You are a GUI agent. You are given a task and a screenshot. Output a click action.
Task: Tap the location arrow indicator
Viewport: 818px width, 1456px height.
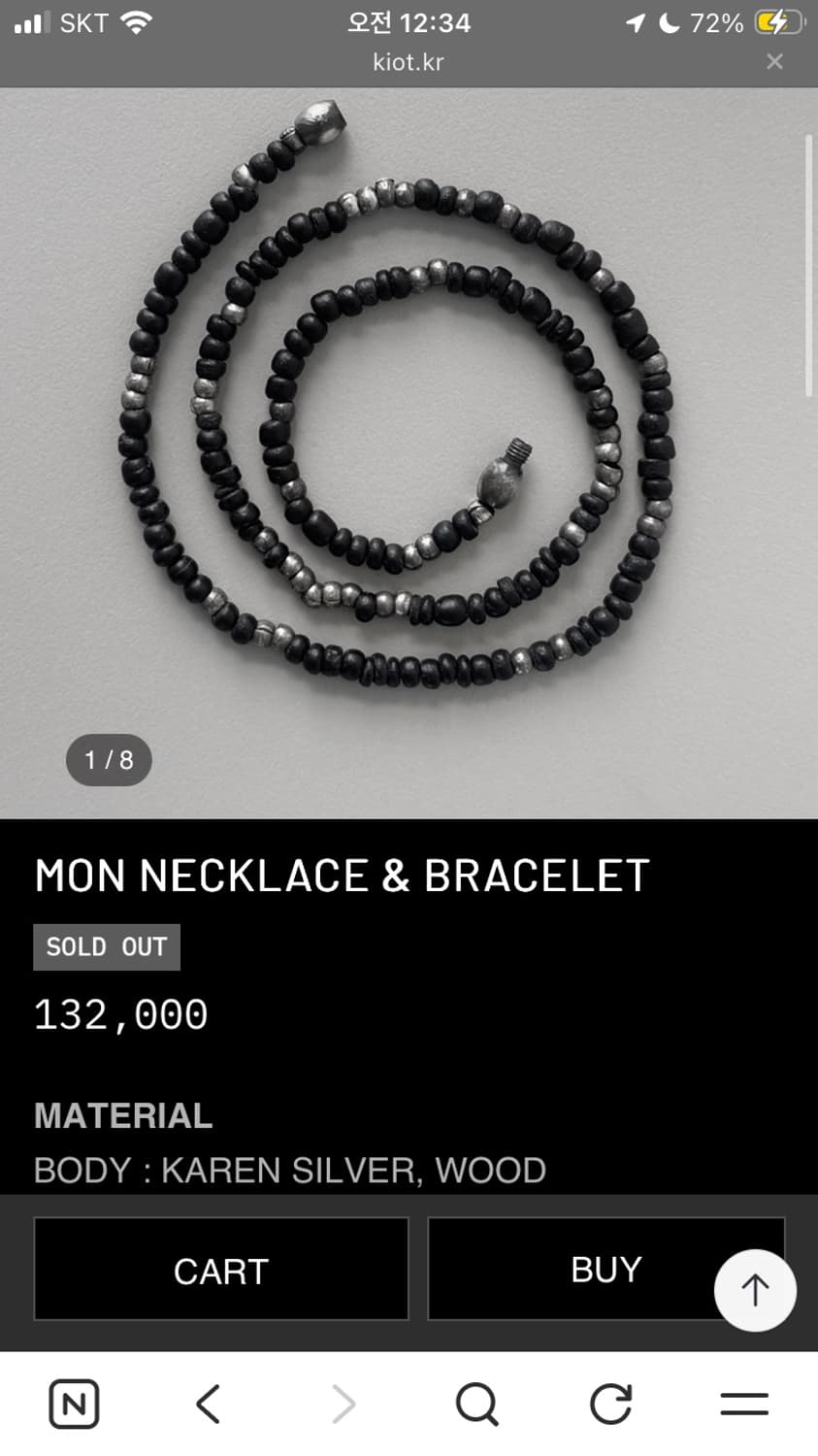point(636,21)
